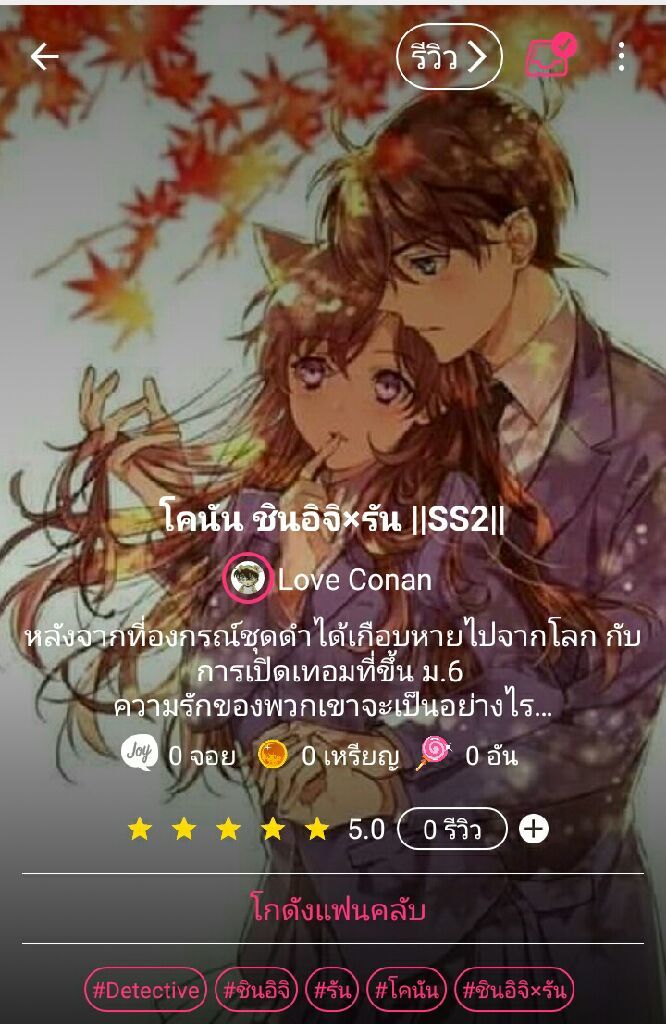Open author Love Conan's profile
This screenshot has height=1024, width=666.
[330, 579]
